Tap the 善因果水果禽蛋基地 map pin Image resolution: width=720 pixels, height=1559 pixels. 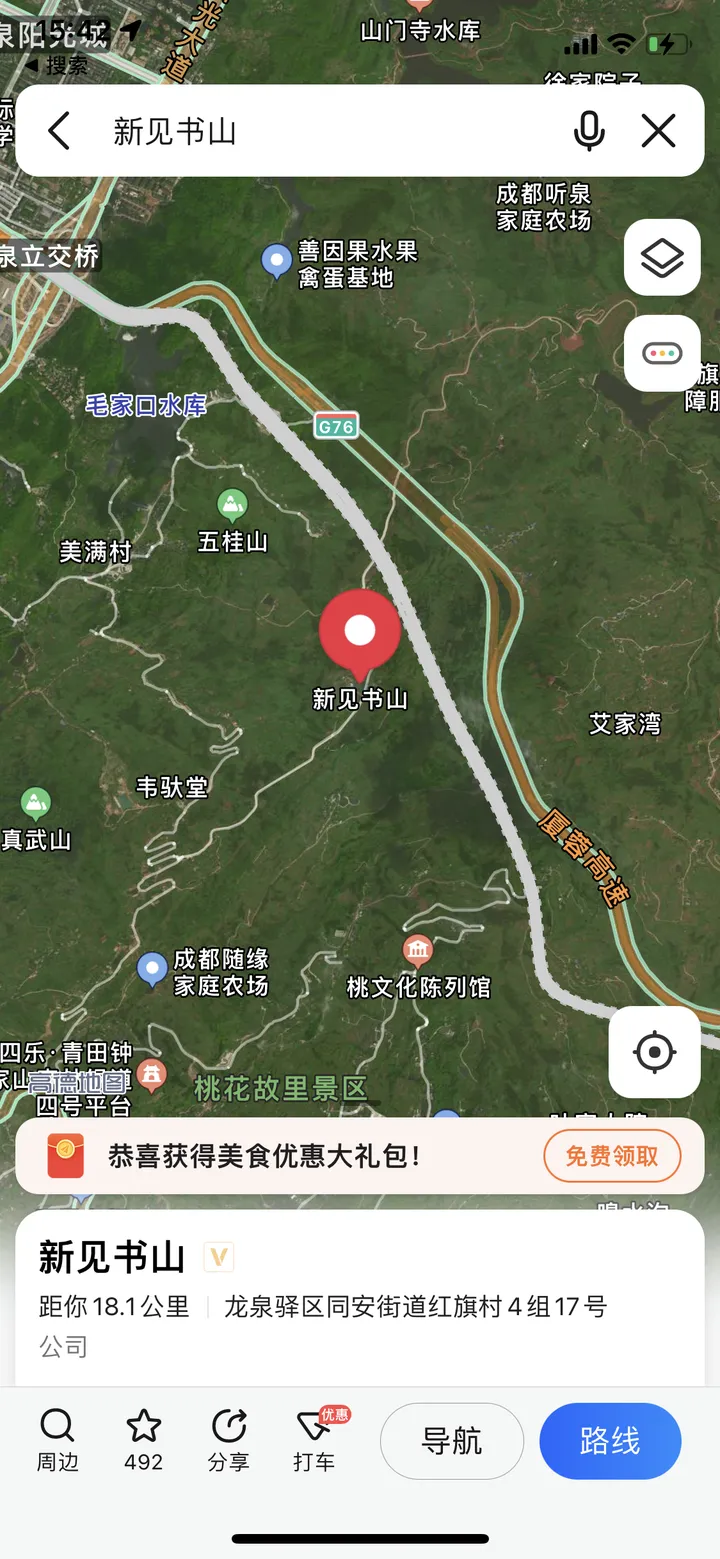pos(276,261)
